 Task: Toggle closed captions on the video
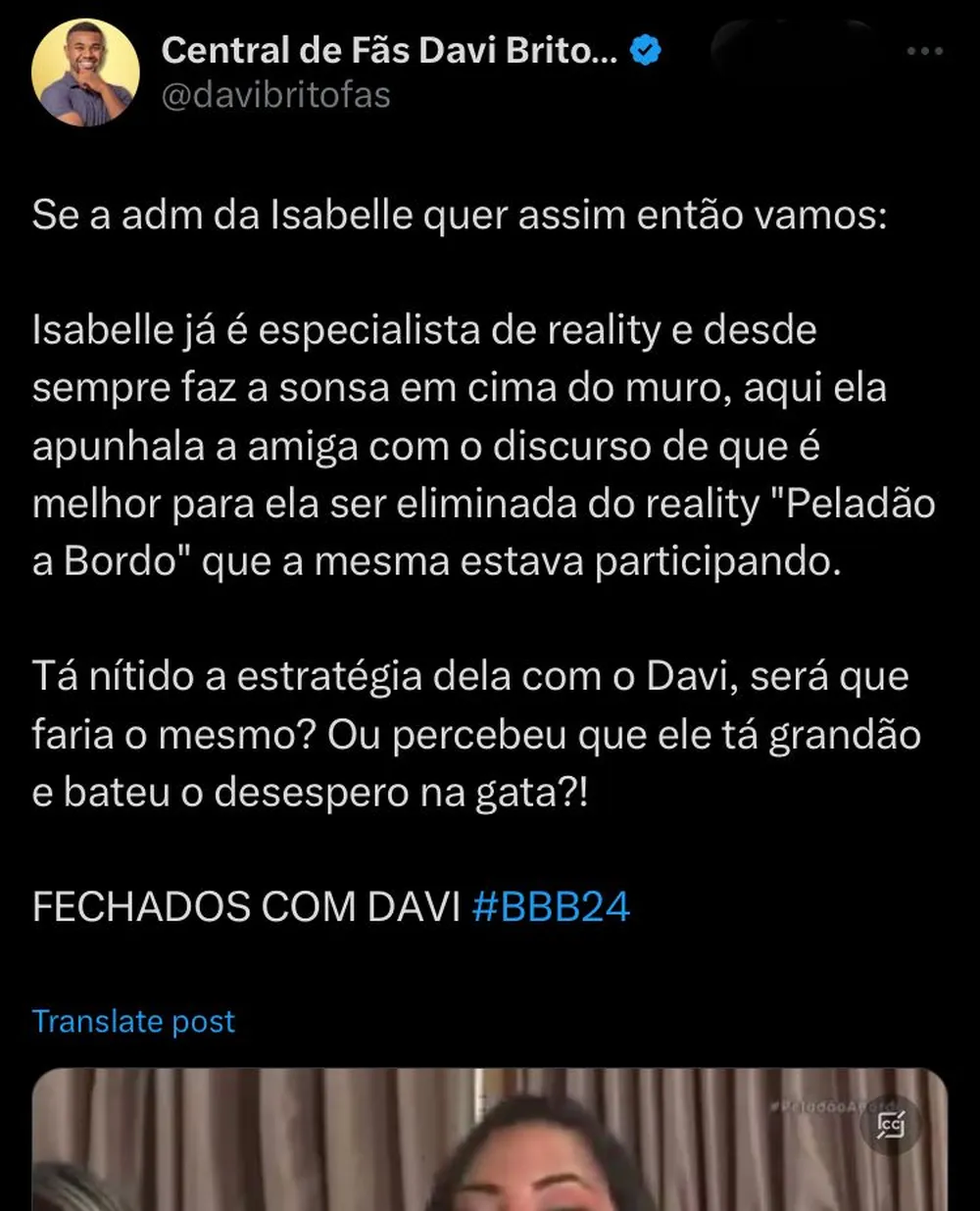(891, 1126)
